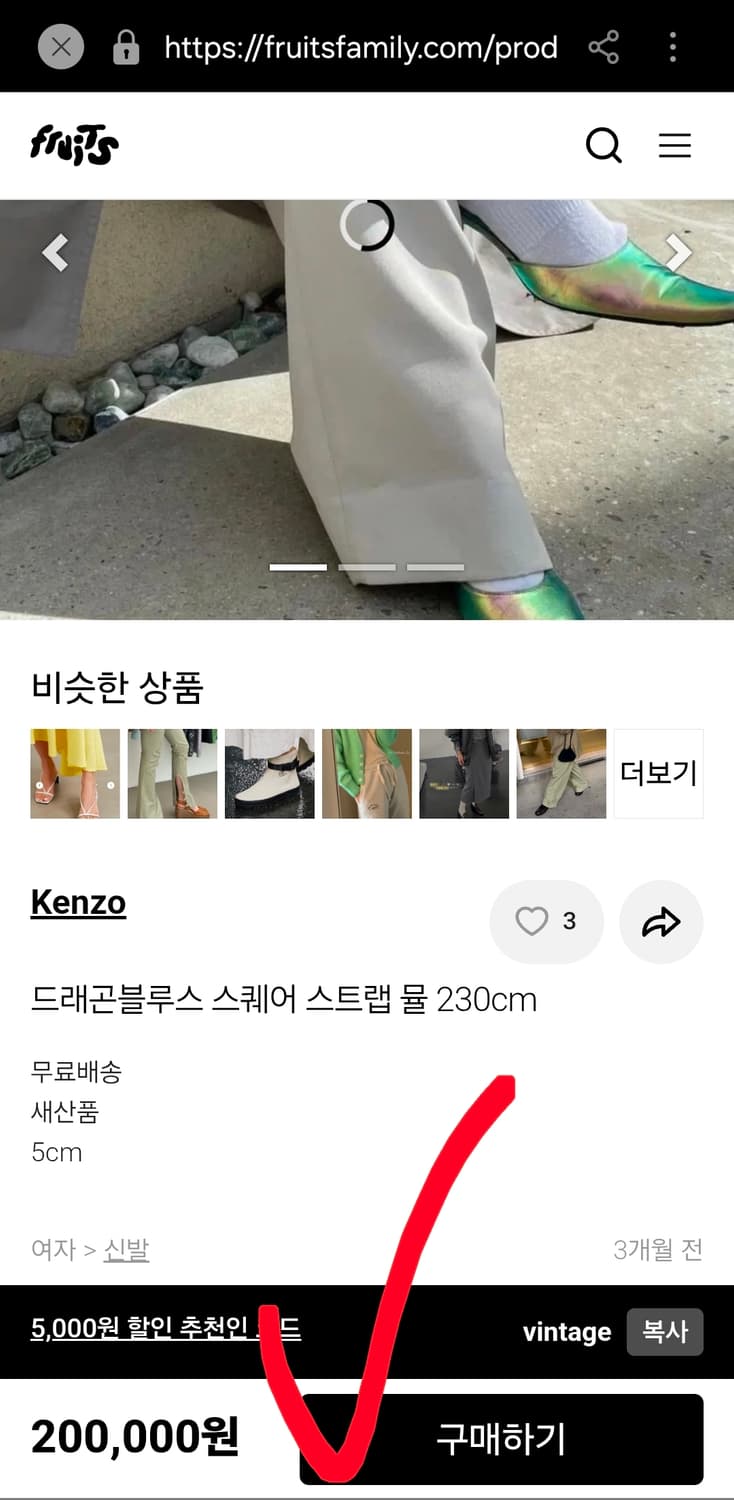Share the product via the arrow icon
This screenshot has height=1500, width=734.
tap(661, 921)
